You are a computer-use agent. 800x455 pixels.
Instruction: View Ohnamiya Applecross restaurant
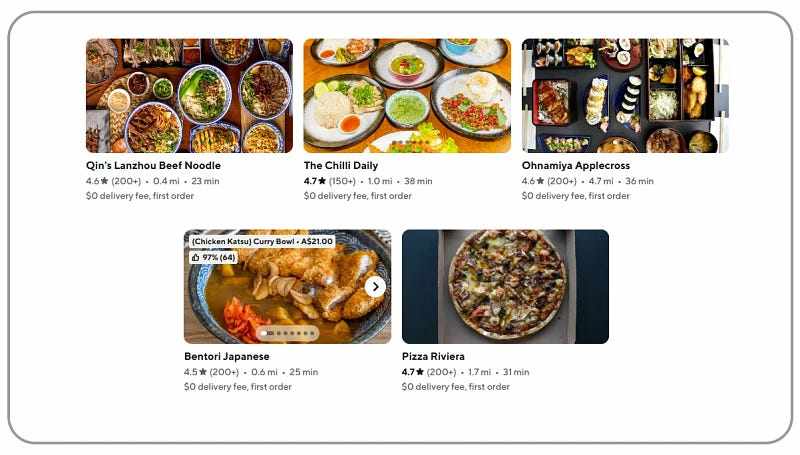pyautogui.click(x=625, y=96)
